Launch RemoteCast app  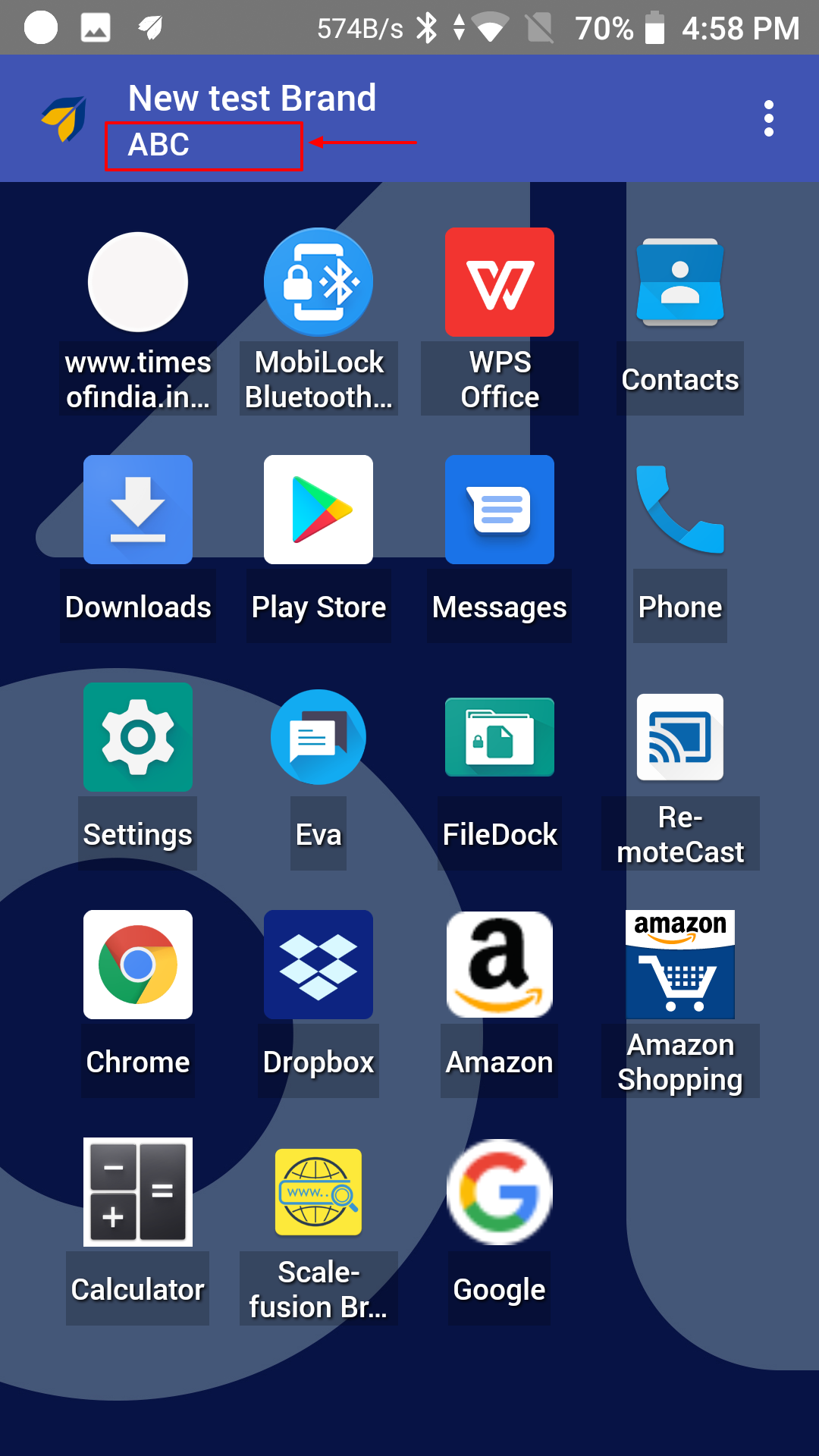click(x=680, y=737)
